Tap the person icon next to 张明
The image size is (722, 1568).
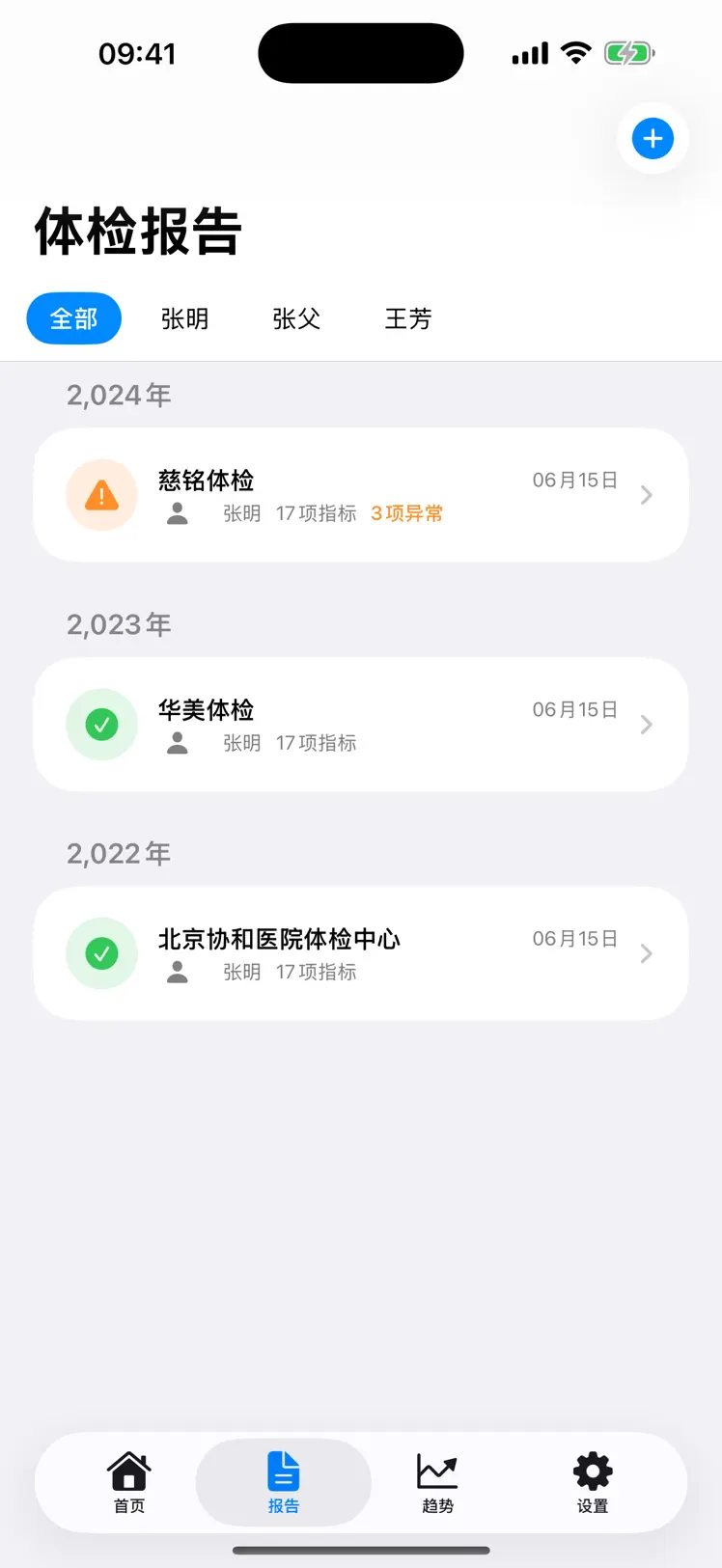pos(178,513)
